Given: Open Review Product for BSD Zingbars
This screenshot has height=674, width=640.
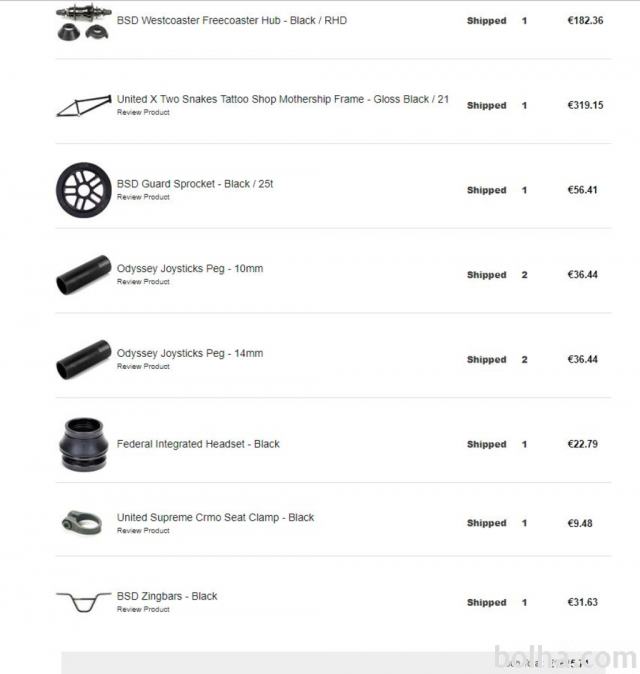Looking at the screenshot, I should pyautogui.click(x=143, y=609).
